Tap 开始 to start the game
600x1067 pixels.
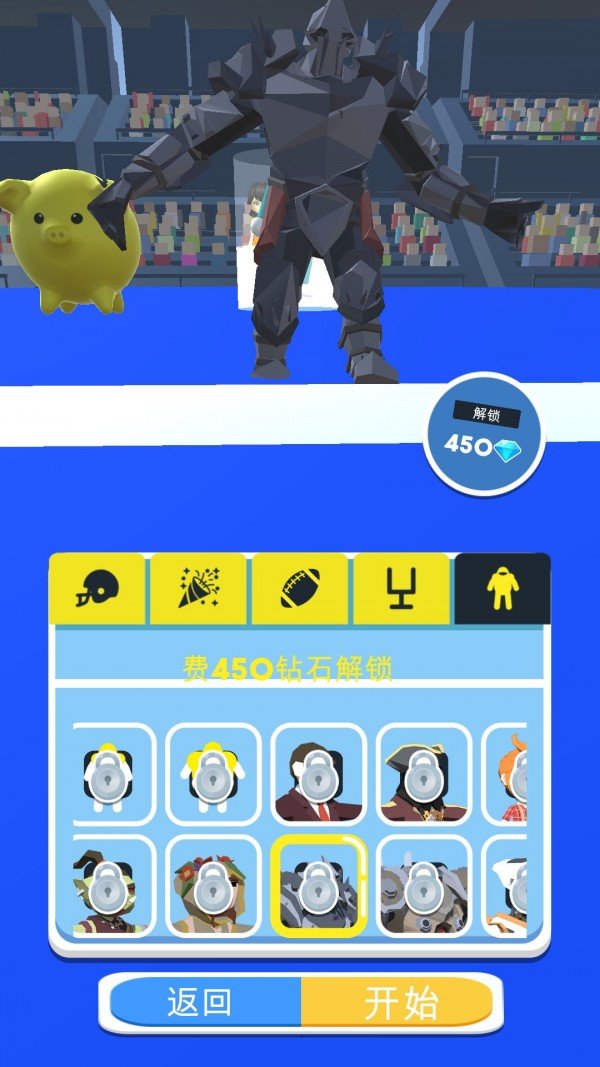coord(400,1002)
